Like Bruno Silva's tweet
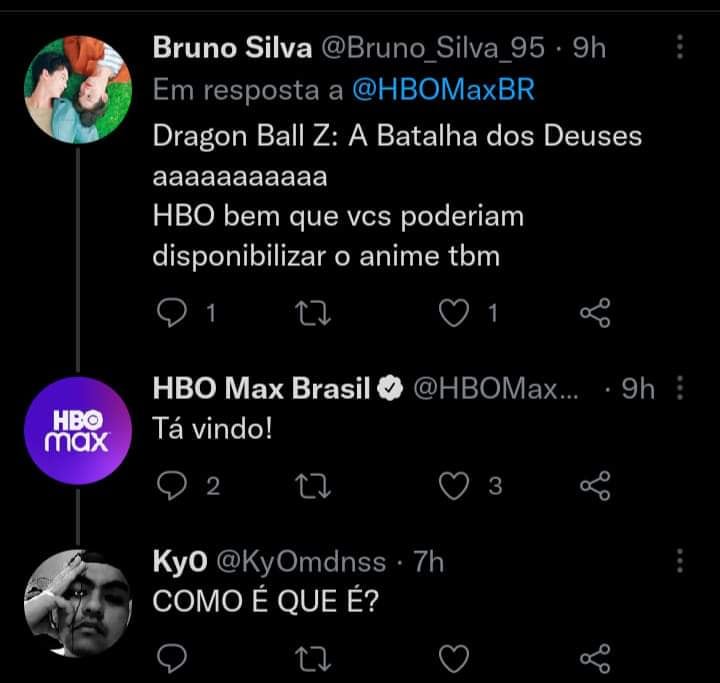 pos(456,314)
